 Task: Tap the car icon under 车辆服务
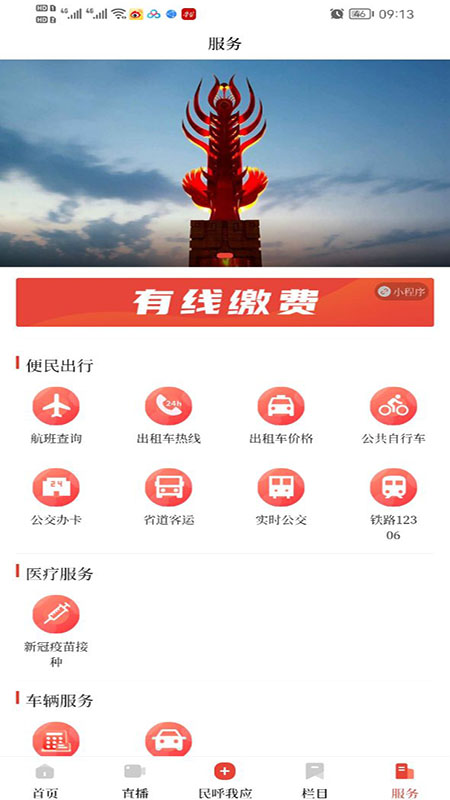pyautogui.click(x=168, y=739)
